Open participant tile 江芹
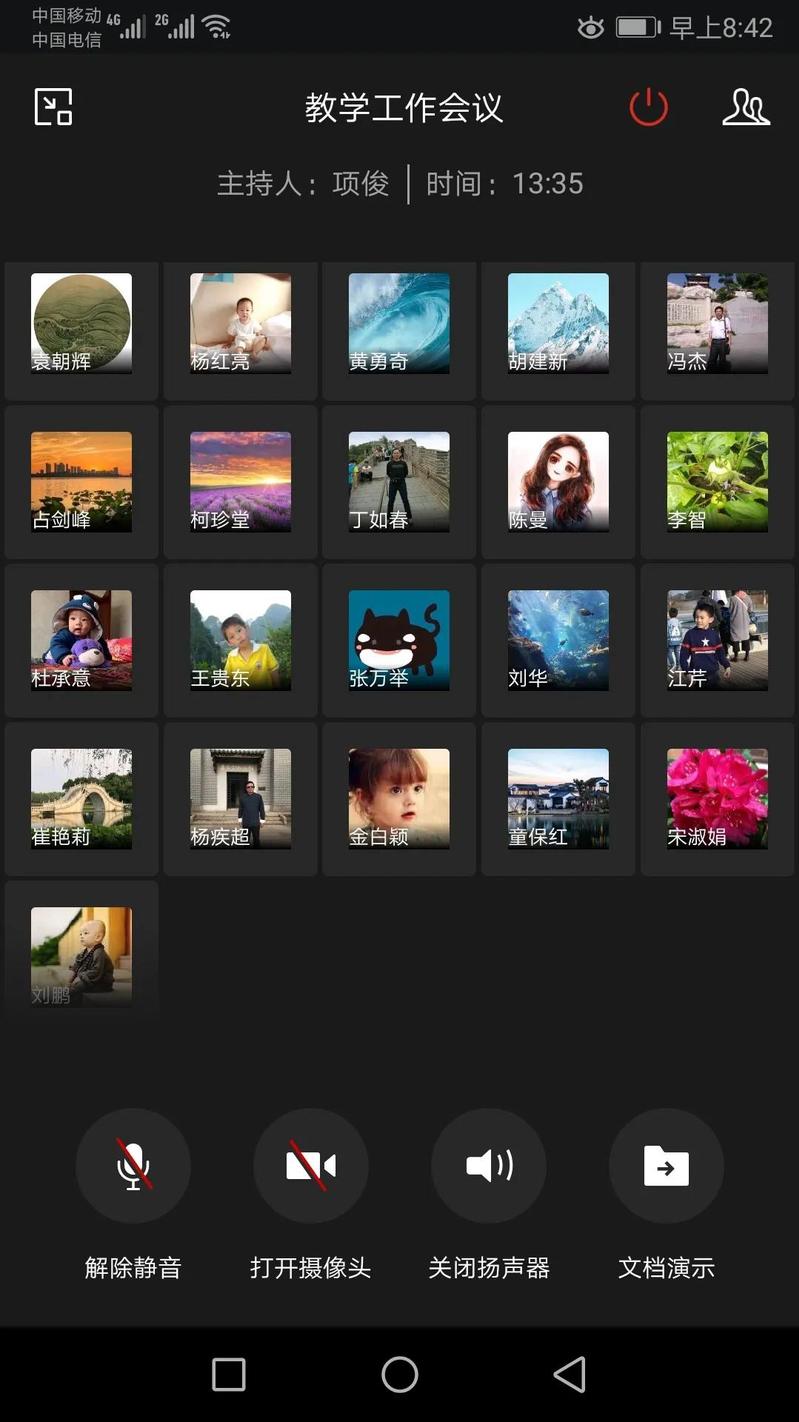This screenshot has height=1422, width=799. [x=717, y=640]
